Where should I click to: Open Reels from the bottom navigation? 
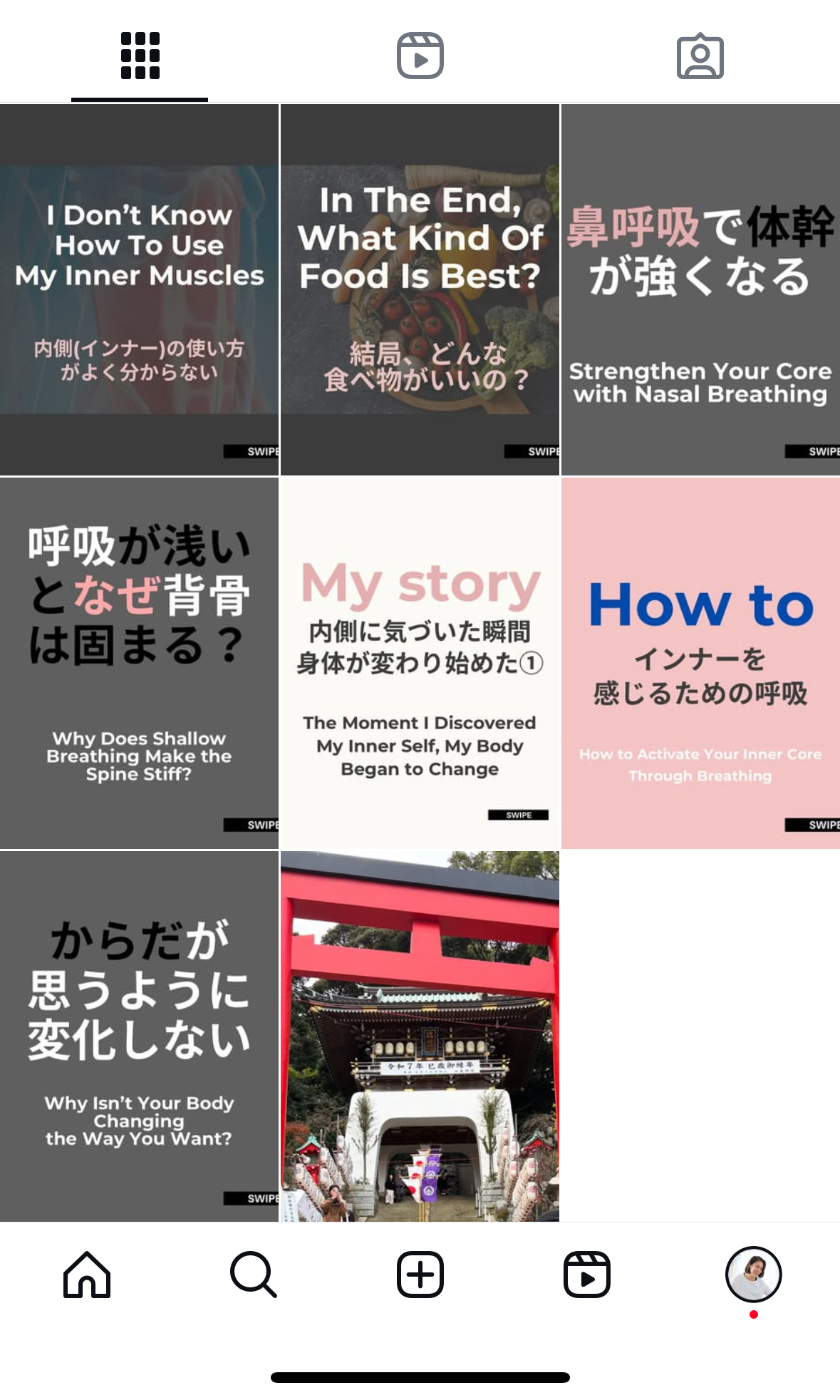click(586, 1275)
